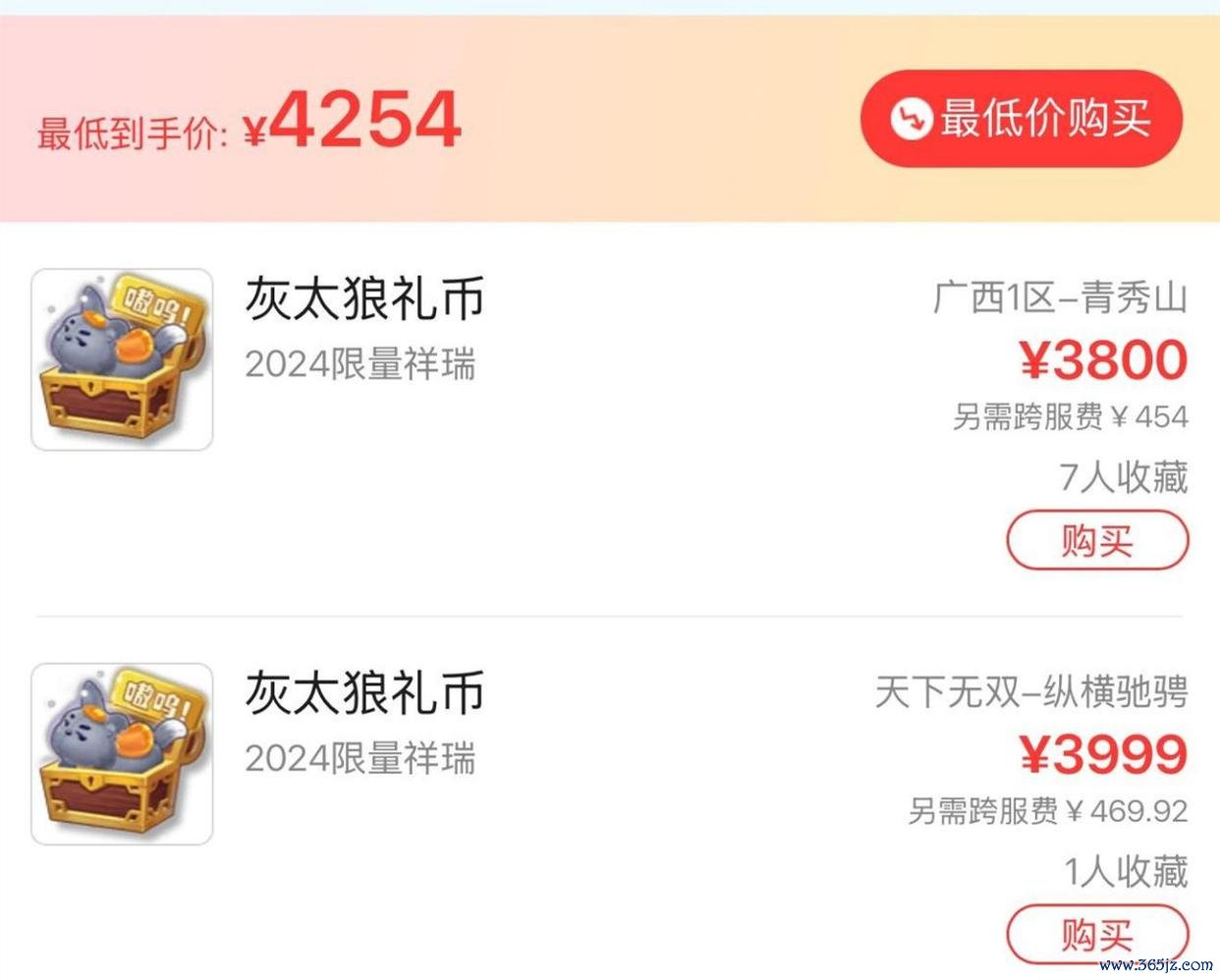Buy the 天下无双-纵横驰骋 listing for ¥3999
This screenshot has width=1220, height=980.
(x=1097, y=934)
